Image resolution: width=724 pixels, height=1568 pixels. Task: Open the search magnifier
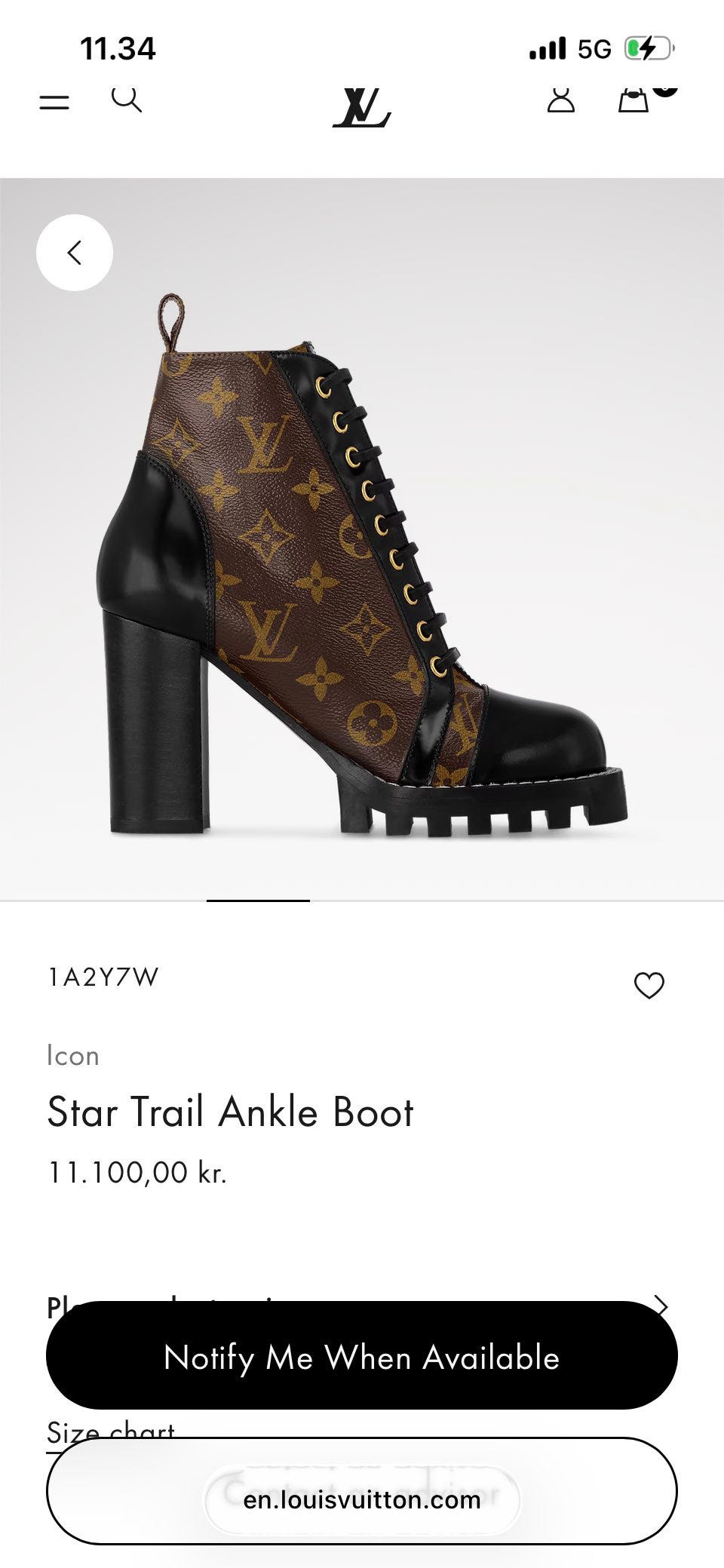click(126, 99)
